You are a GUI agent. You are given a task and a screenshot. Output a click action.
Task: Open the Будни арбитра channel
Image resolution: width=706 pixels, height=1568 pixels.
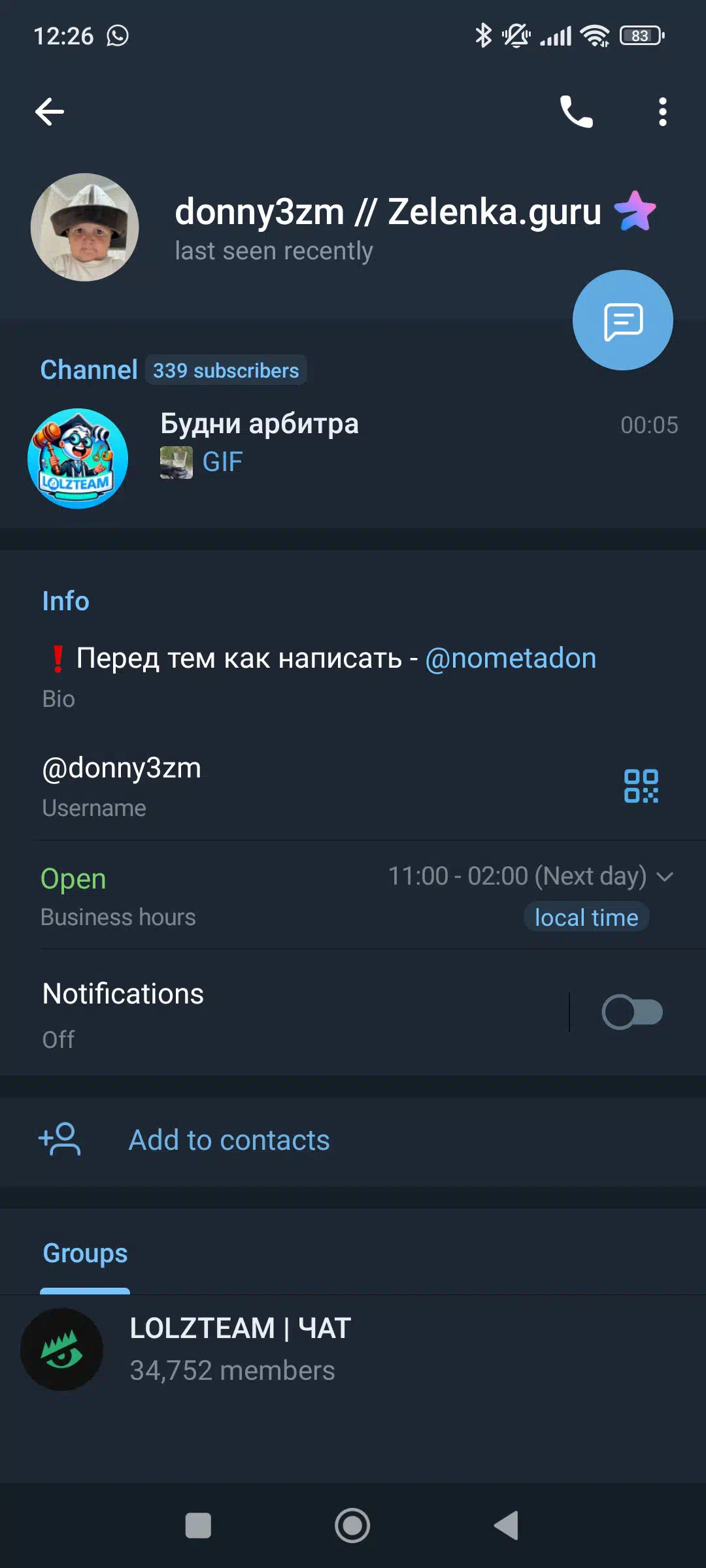coord(353,458)
